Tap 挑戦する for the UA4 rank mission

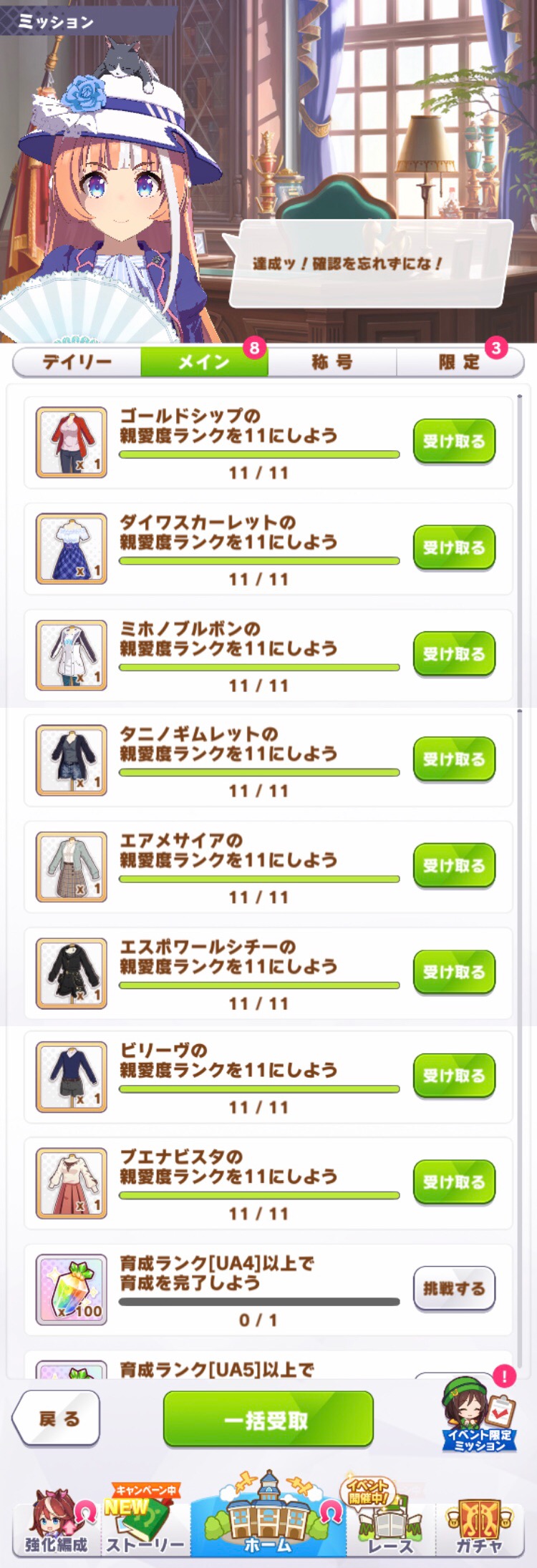point(454,1288)
